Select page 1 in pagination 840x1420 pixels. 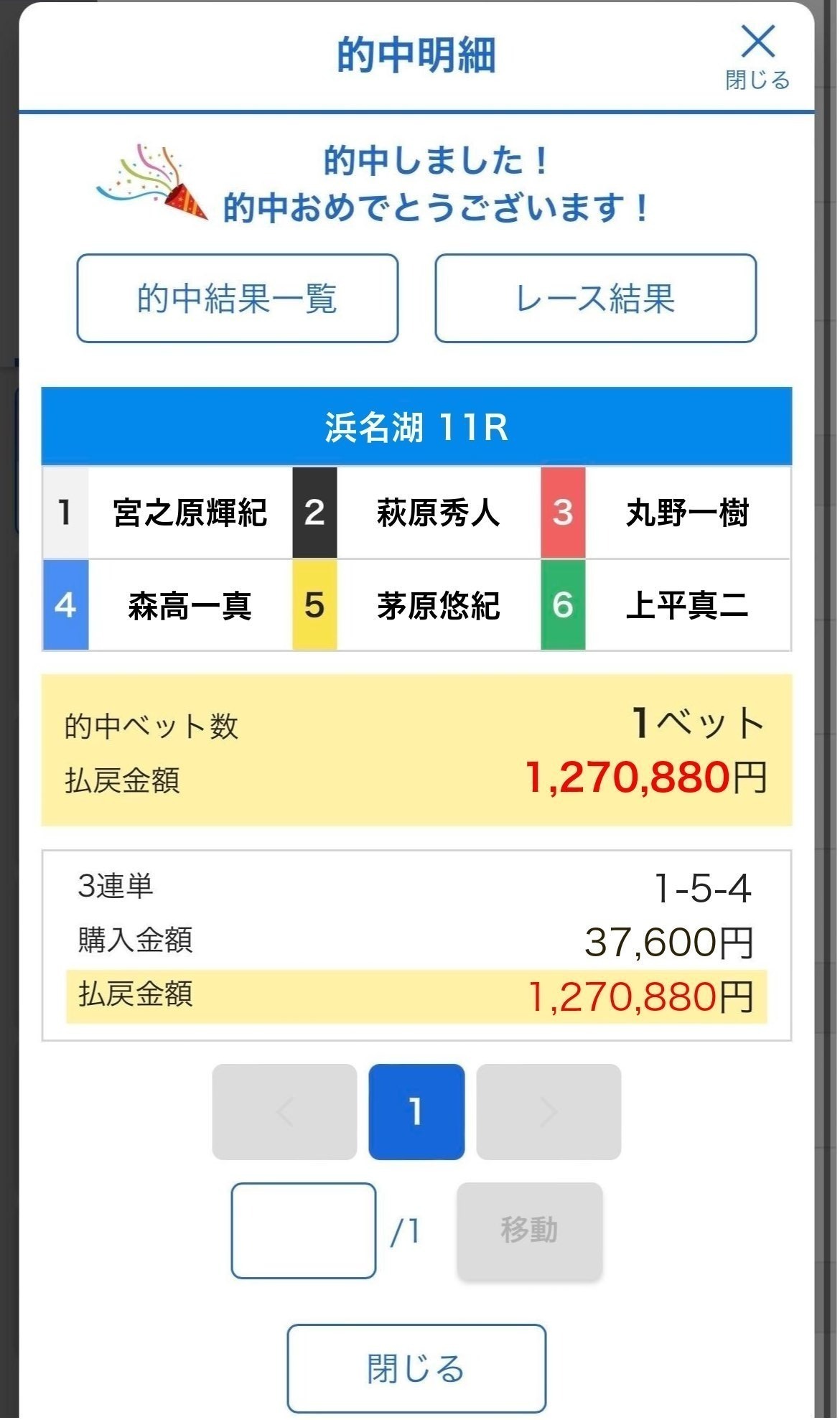point(416,1111)
